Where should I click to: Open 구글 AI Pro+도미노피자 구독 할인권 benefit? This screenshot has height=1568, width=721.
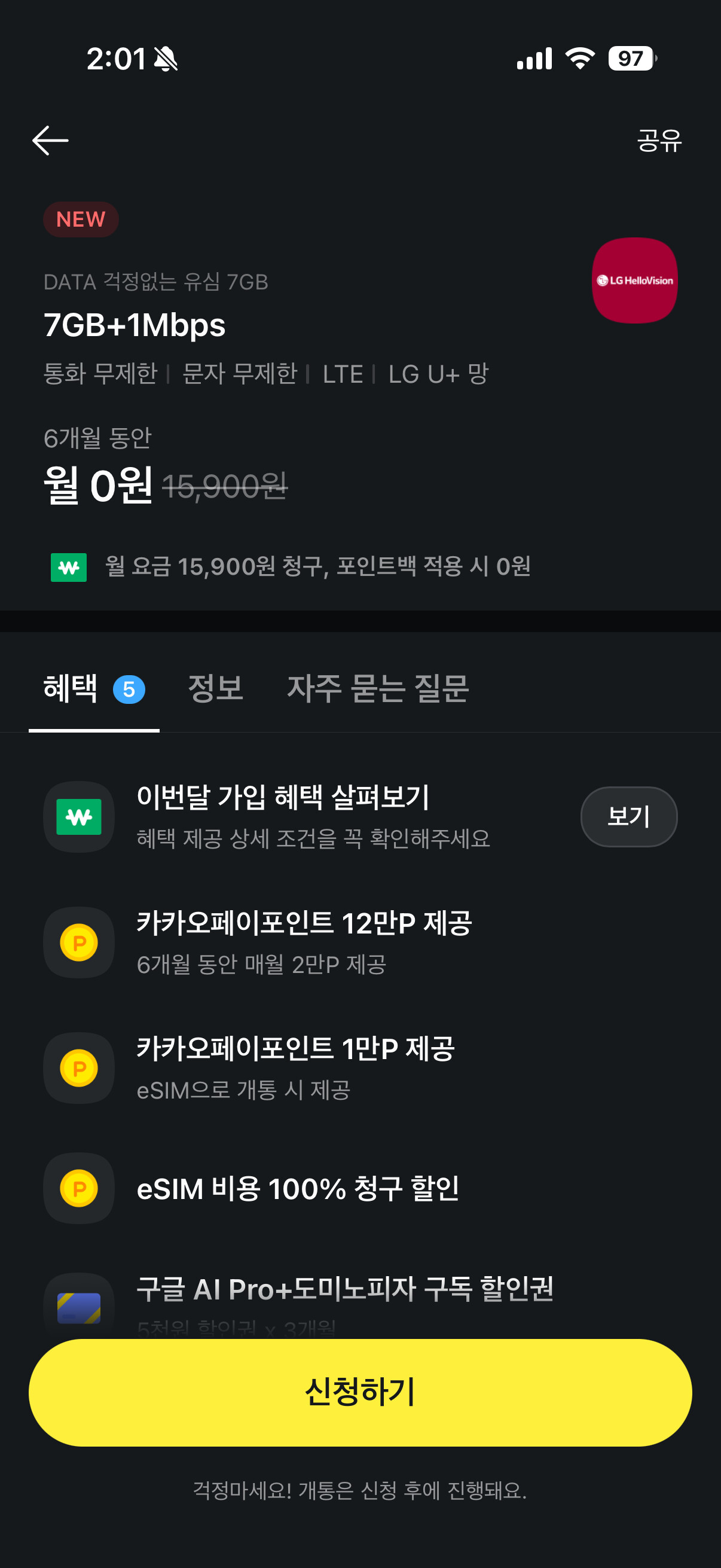pyautogui.click(x=360, y=1304)
